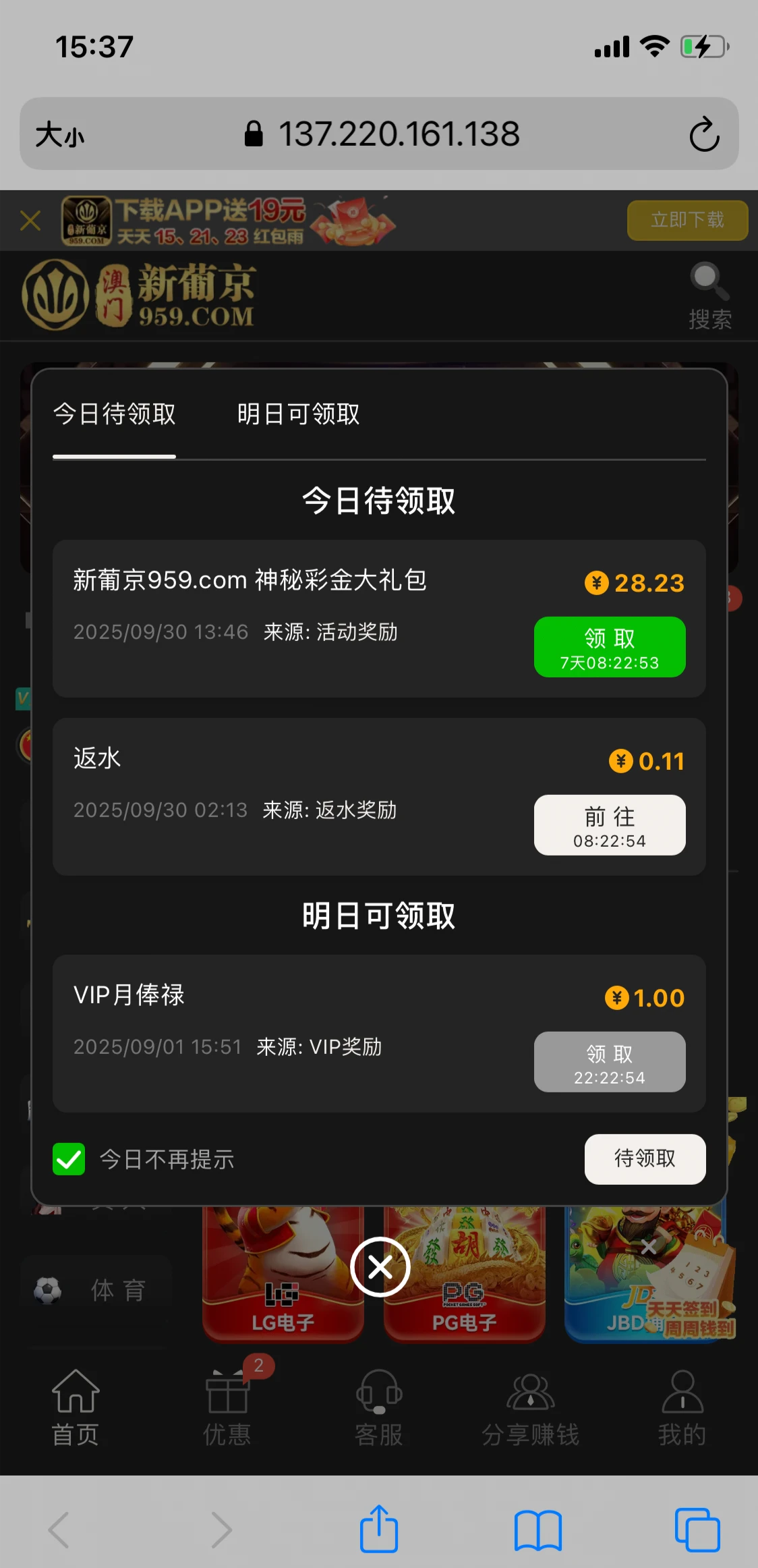Close the rewards popup with the X circle

click(380, 1267)
